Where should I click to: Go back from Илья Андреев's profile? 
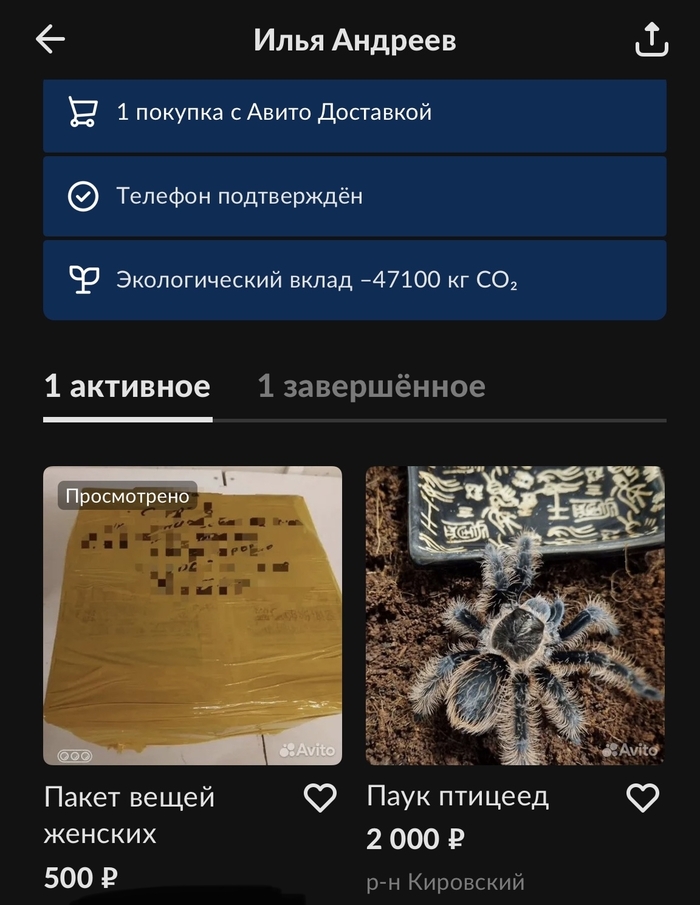coord(50,40)
